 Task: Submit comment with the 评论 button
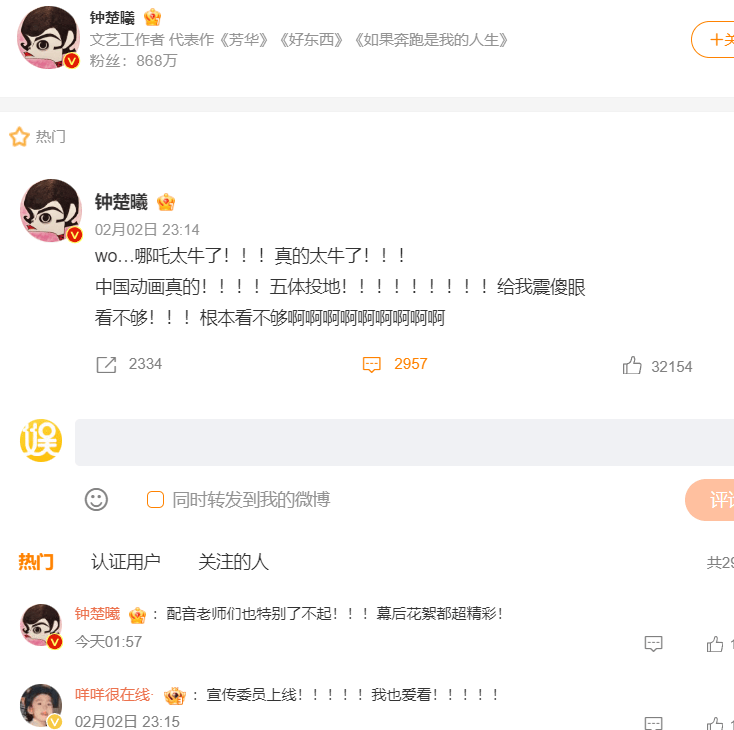pos(712,499)
